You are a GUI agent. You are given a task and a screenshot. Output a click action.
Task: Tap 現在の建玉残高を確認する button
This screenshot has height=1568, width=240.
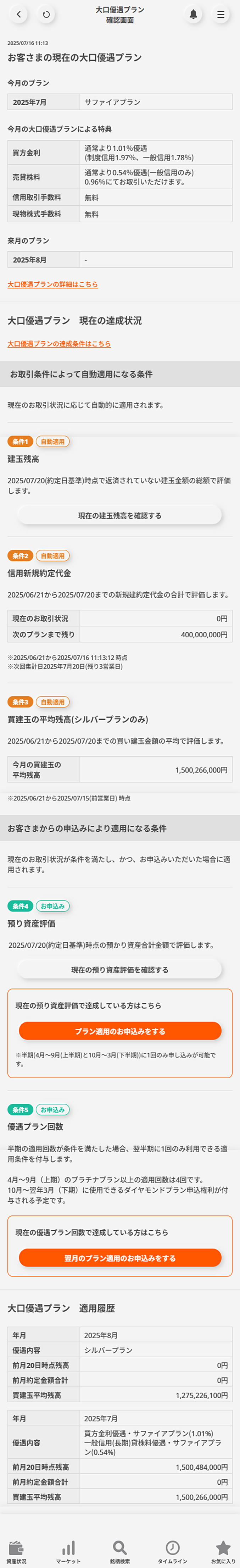tap(119, 515)
